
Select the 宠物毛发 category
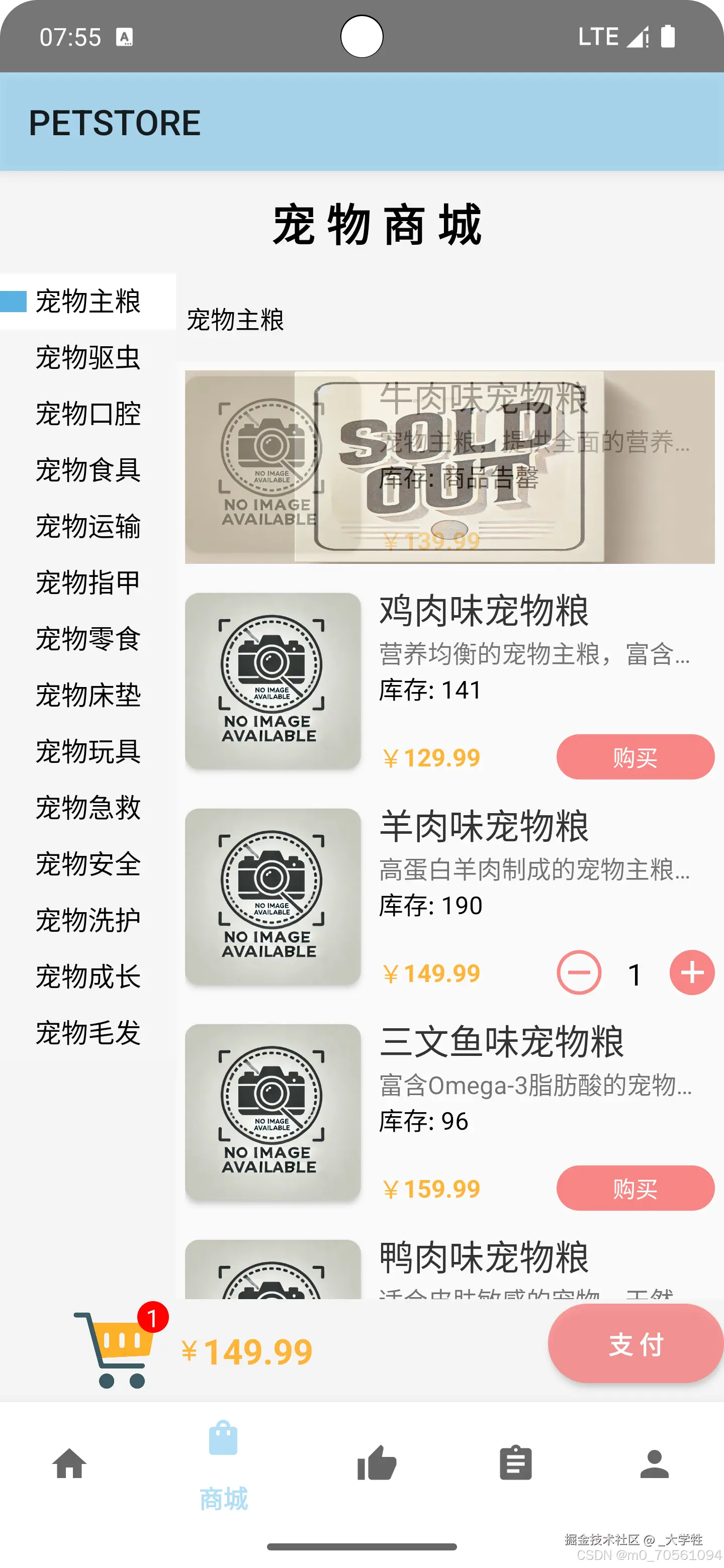click(88, 1032)
